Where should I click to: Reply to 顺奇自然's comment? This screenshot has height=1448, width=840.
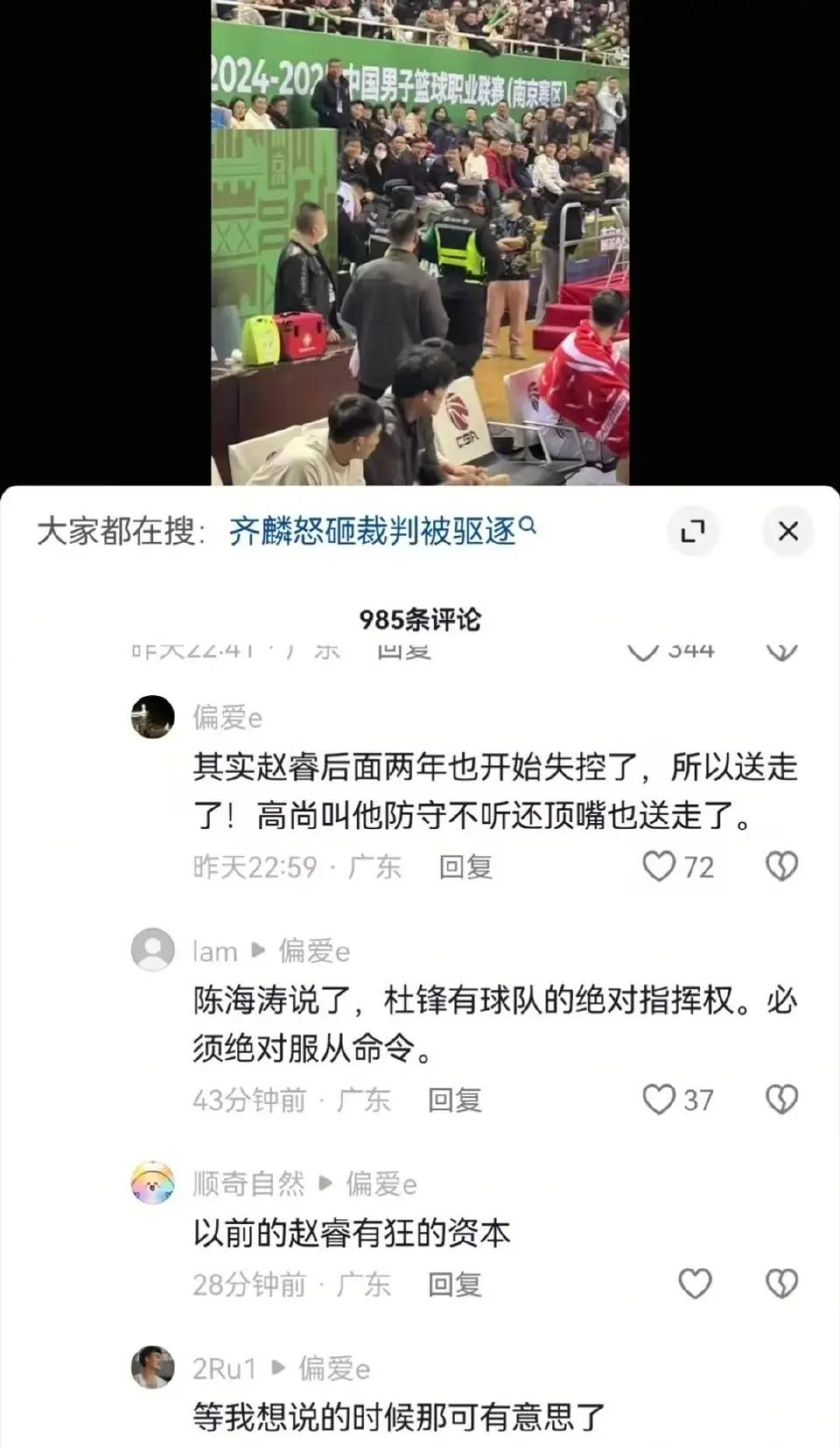(x=454, y=1284)
